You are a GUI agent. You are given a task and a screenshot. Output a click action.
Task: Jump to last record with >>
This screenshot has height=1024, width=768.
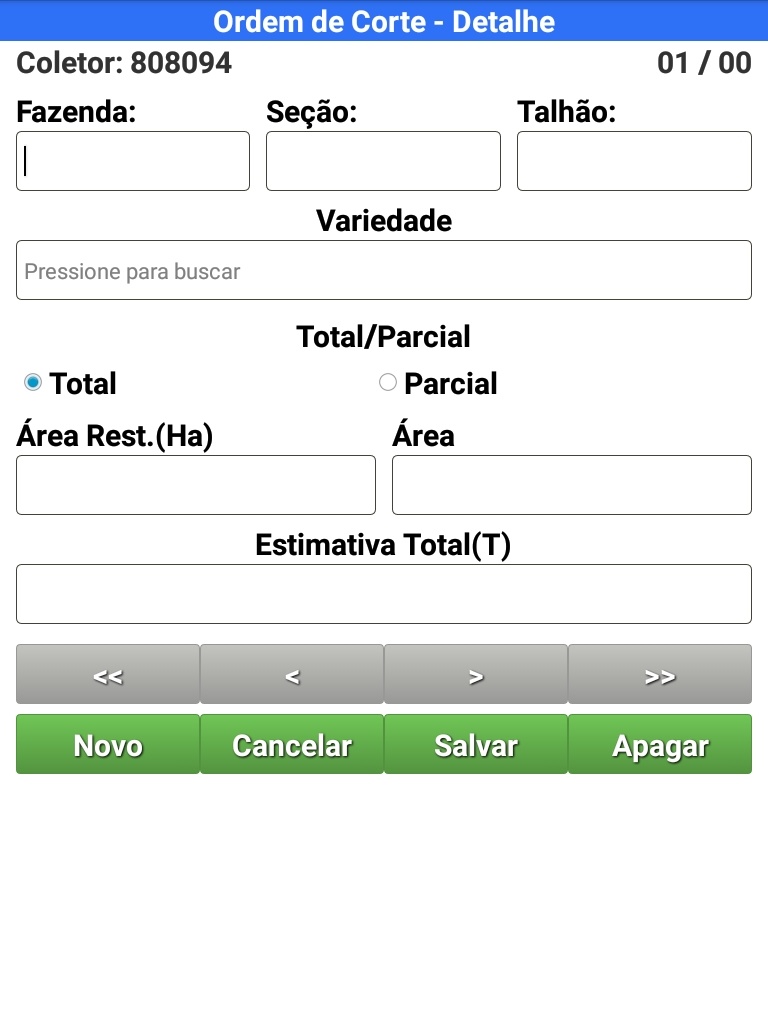[660, 675]
